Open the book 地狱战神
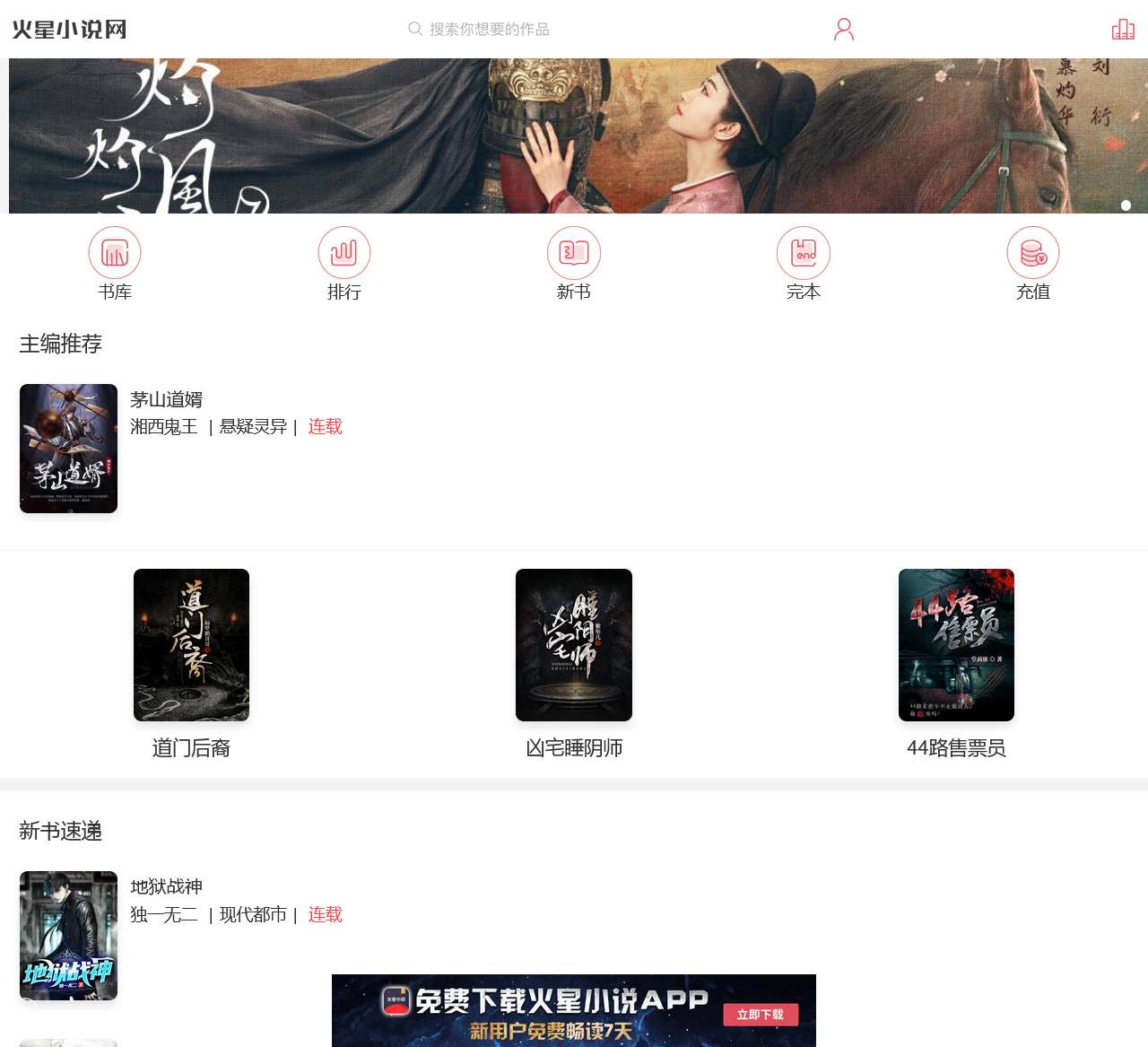 [167, 887]
